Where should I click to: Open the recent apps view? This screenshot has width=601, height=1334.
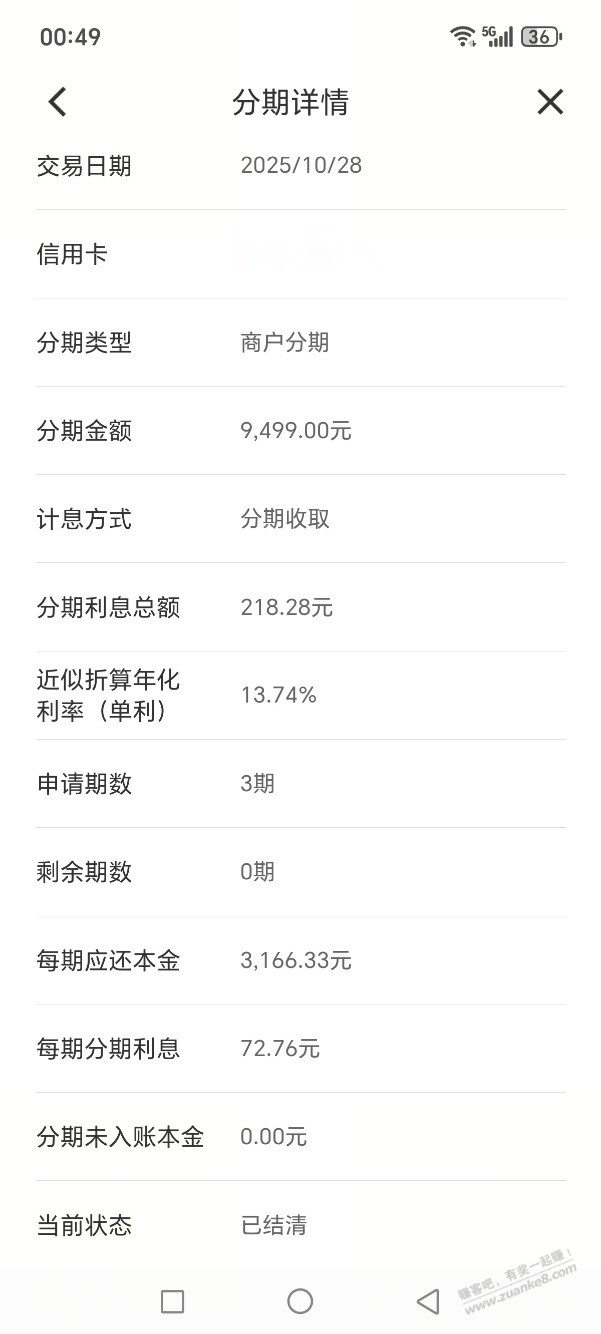pyautogui.click(x=172, y=1300)
